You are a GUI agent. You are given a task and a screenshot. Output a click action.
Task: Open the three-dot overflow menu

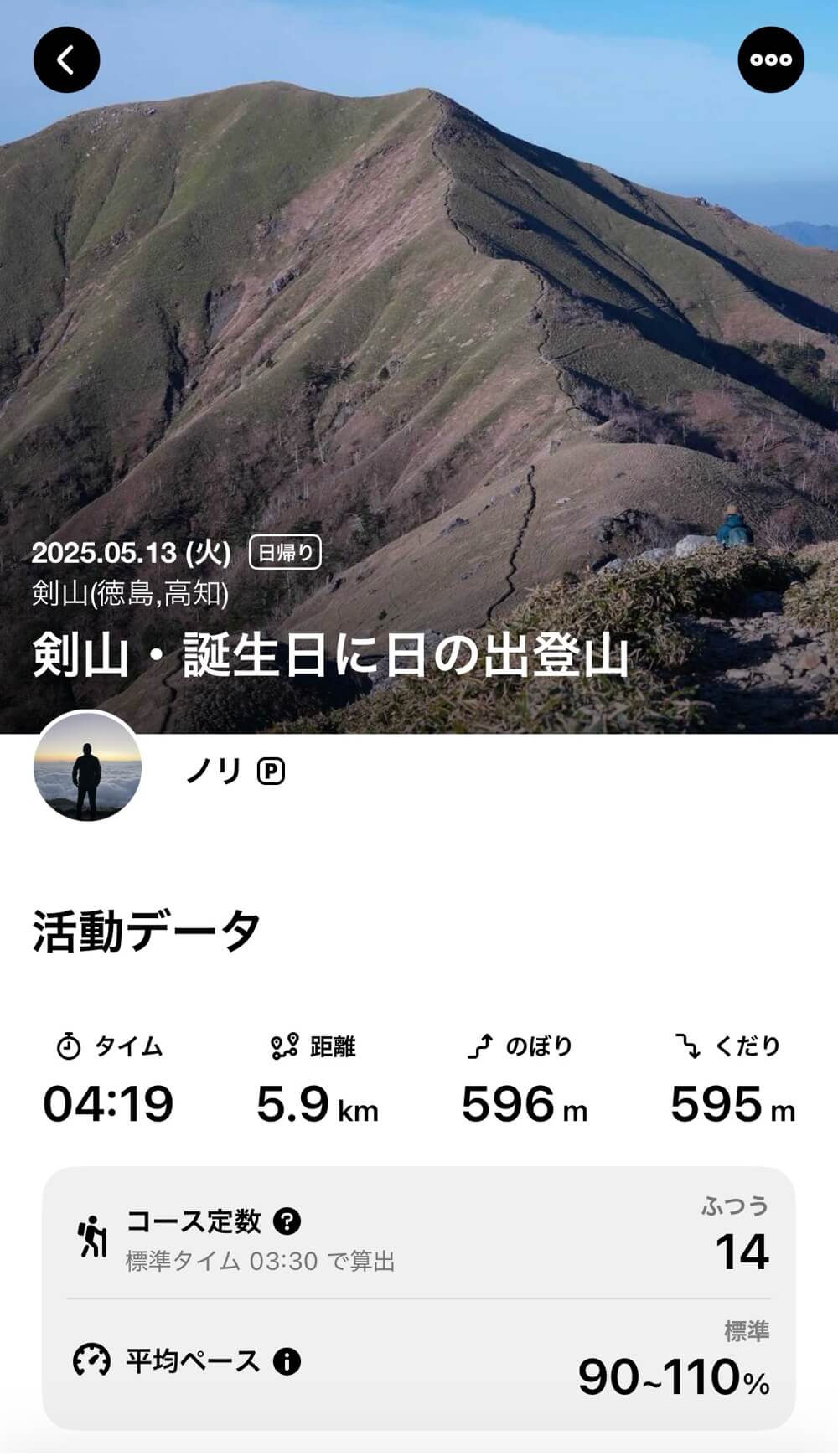pos(771,59)
